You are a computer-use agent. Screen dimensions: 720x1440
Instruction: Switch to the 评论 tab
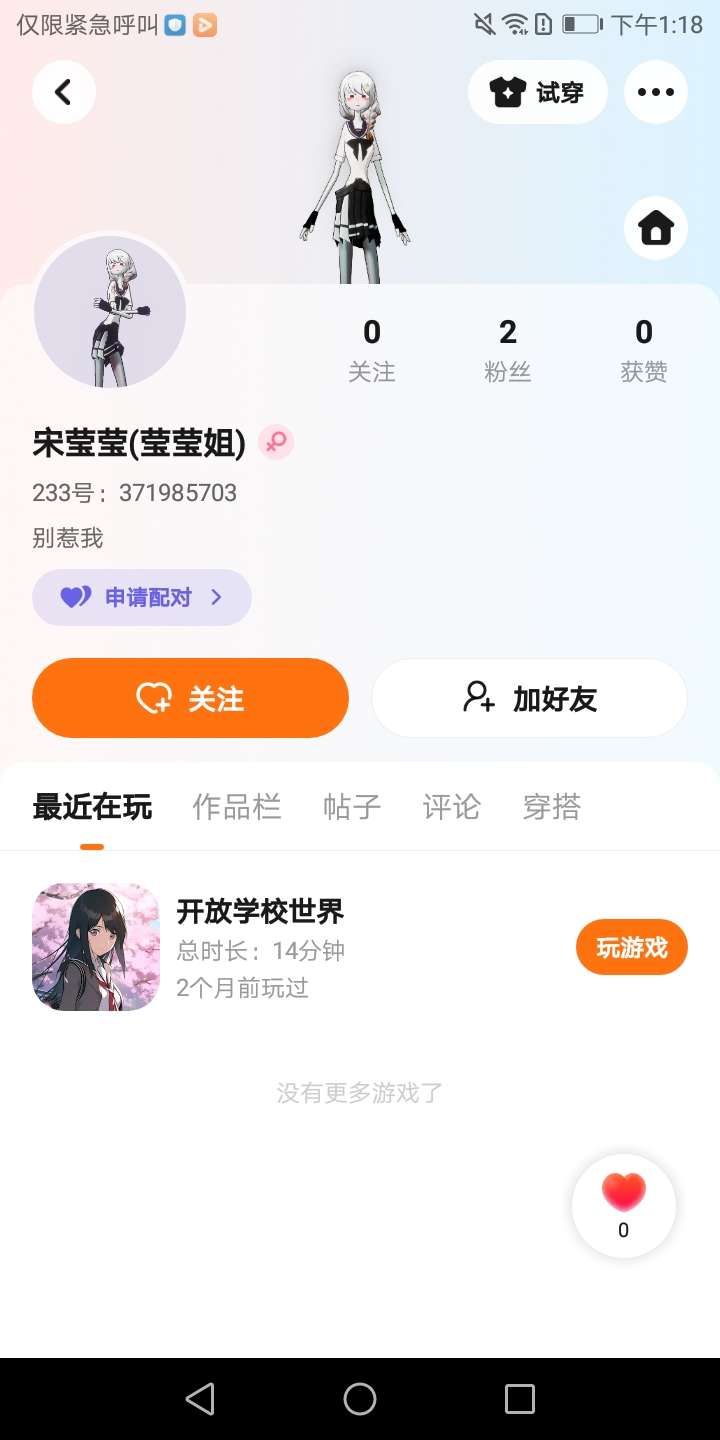coord(452,807)
